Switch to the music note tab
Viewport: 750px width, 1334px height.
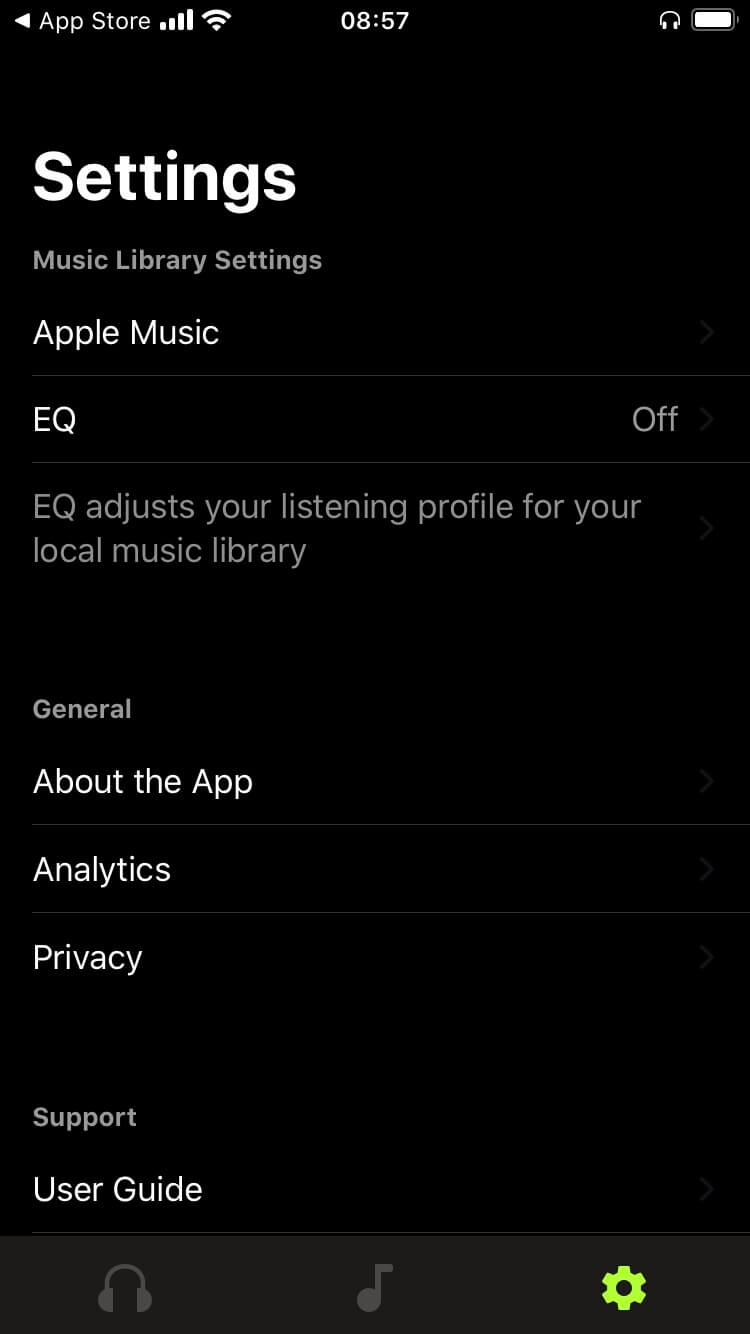375,1287
